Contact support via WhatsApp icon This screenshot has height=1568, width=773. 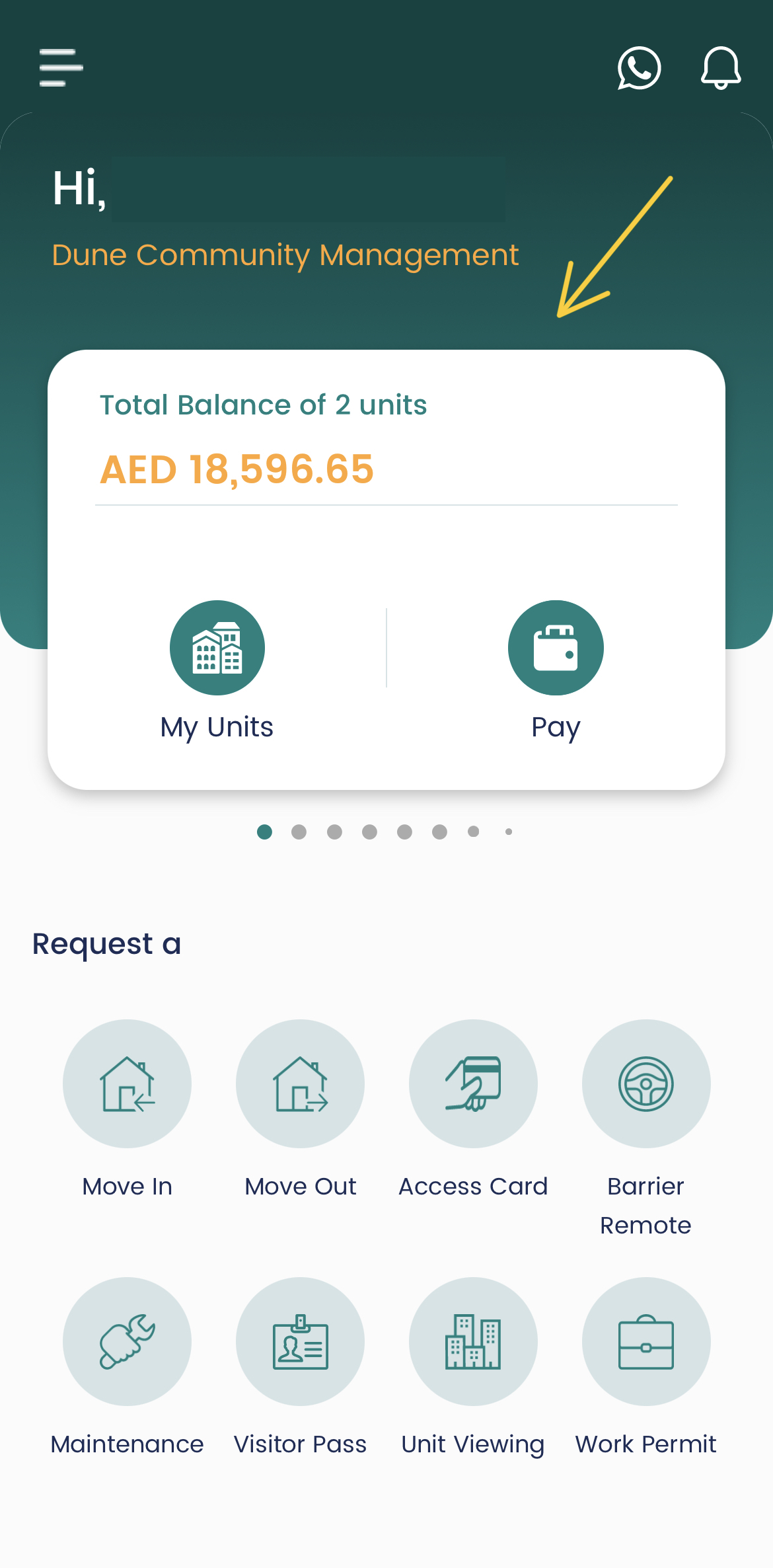click(x=639, y=67)
